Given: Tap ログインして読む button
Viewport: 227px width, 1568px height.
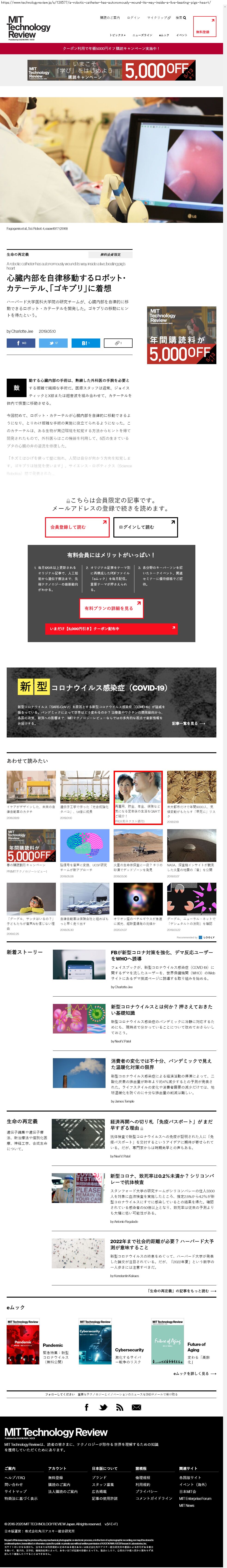Looking at the screenshot, I should tap(145, 526).
